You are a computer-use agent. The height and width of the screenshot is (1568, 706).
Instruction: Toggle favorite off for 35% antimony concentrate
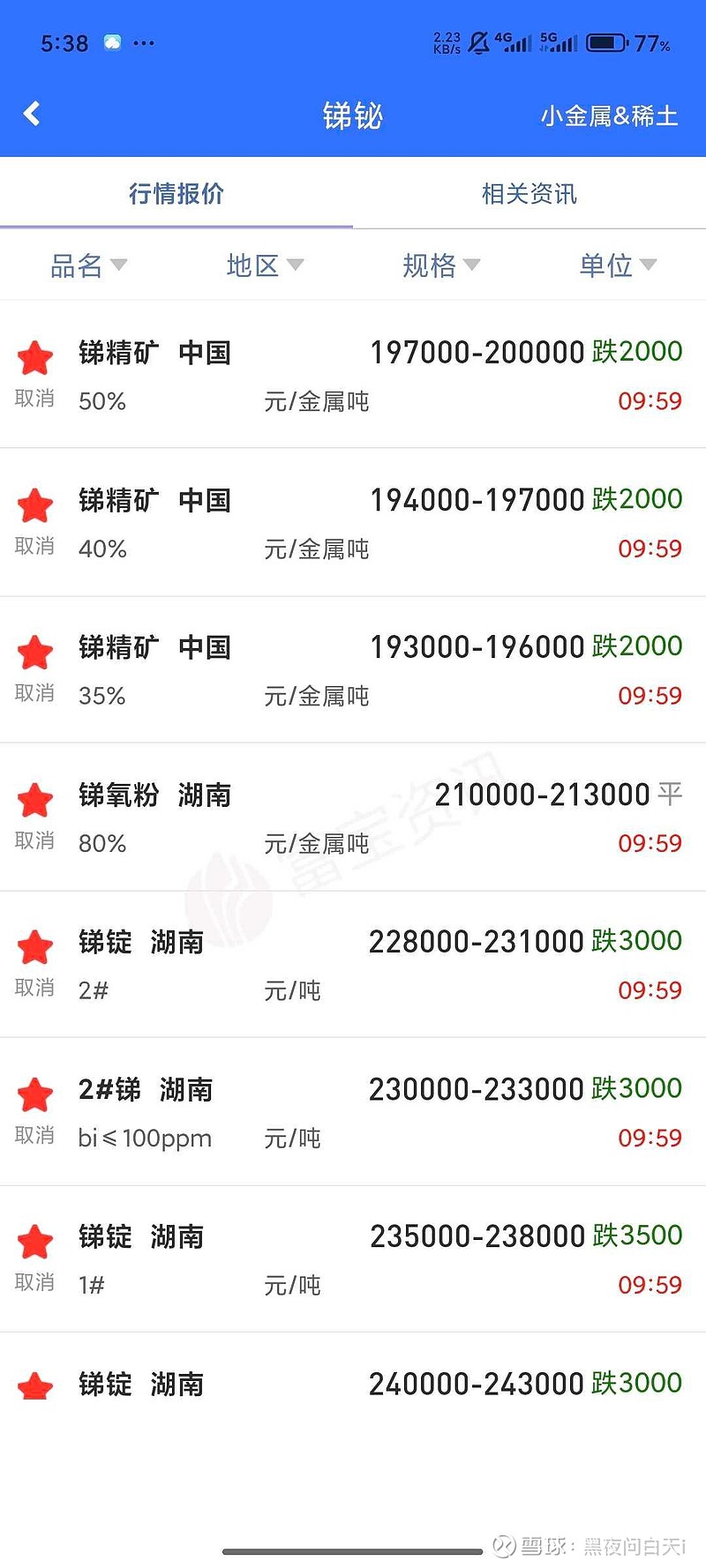34,653
